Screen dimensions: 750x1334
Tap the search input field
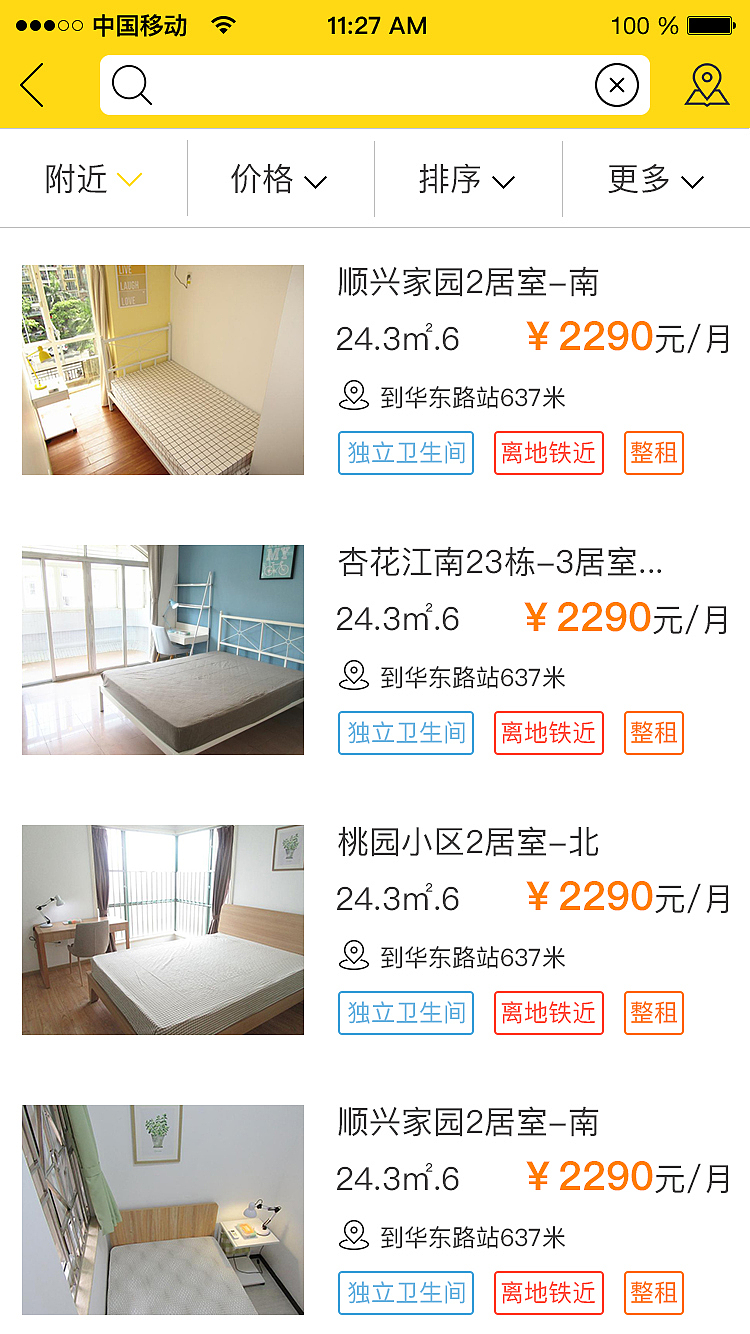(x=370, y=85)
